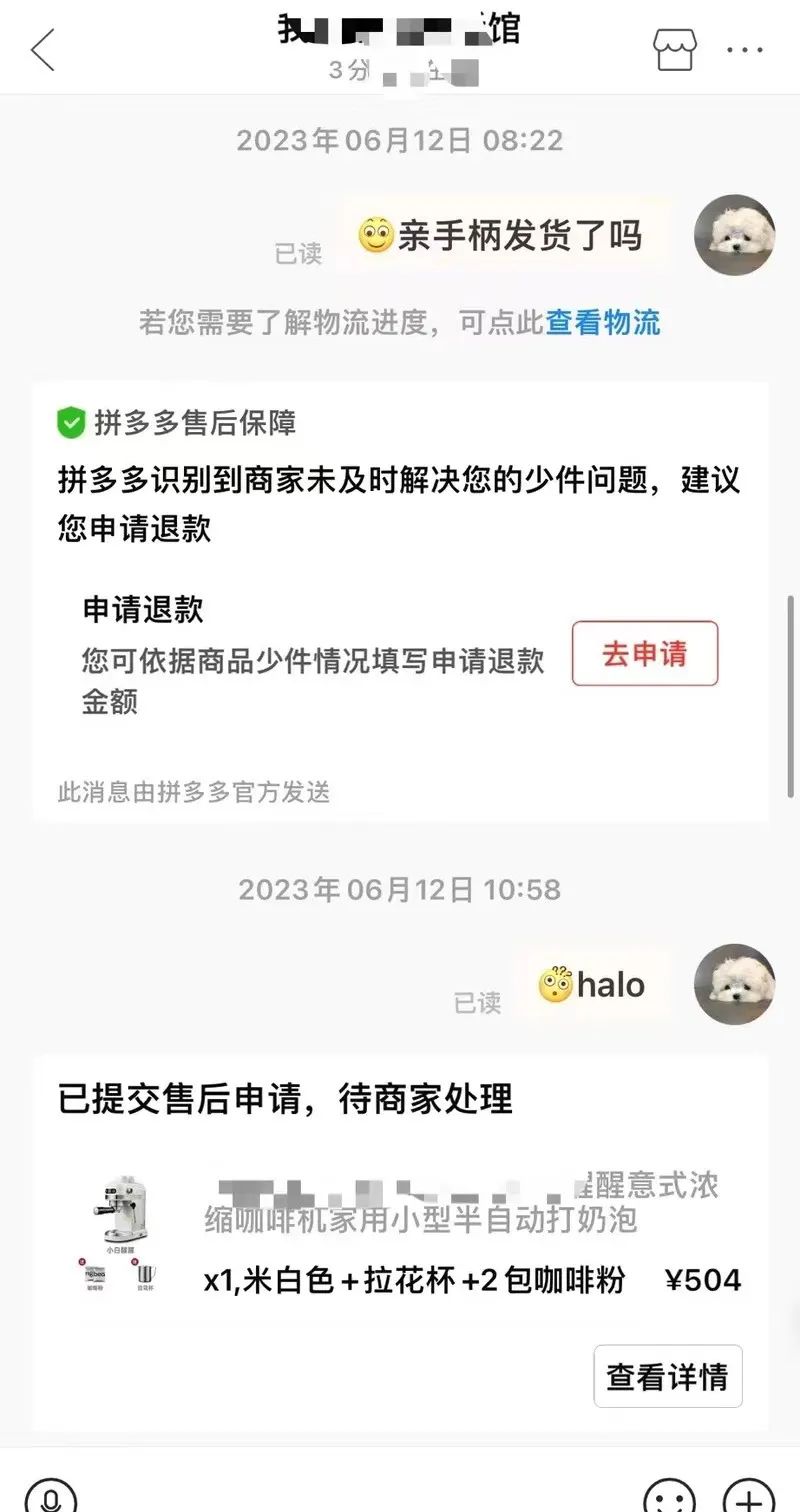Tap the 查看详情 details button
800x1512 pixels.
pyautogui.click(x=667, y=1376)
